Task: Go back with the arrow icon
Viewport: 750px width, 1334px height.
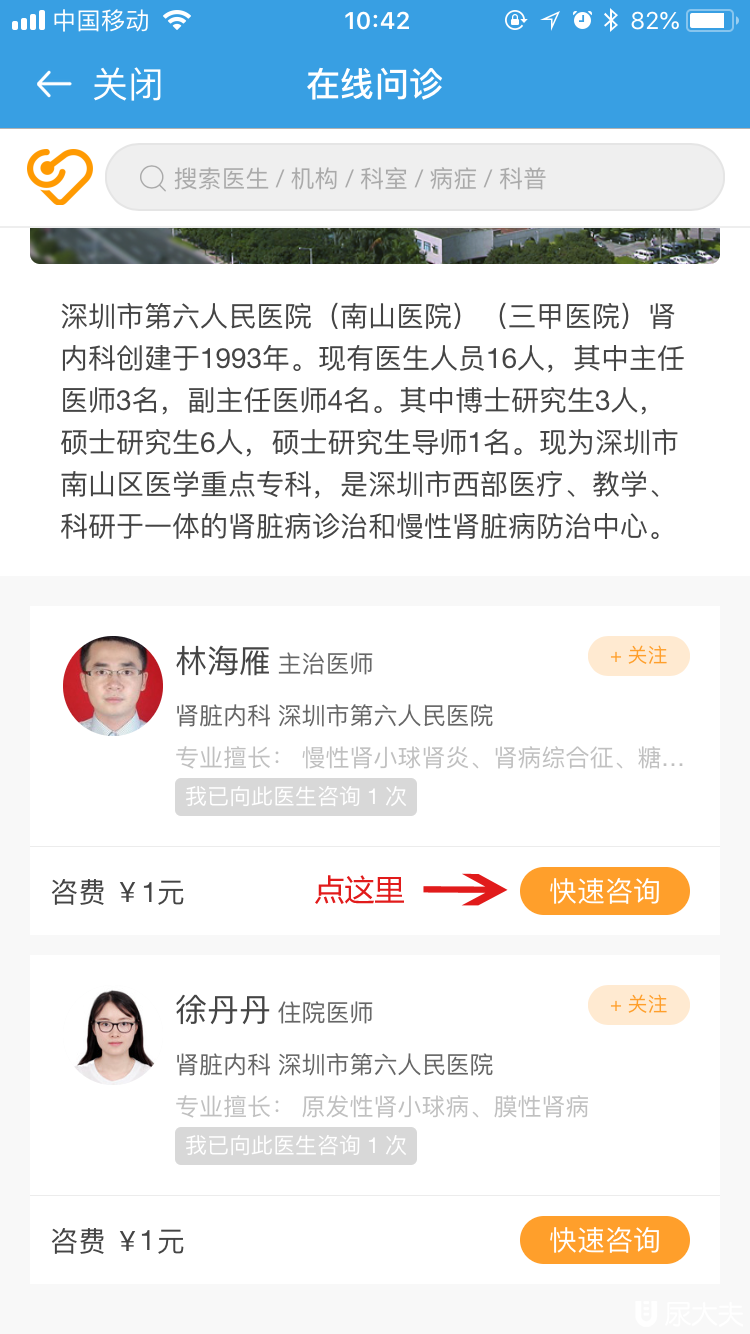Action: (x=53, y=84)
